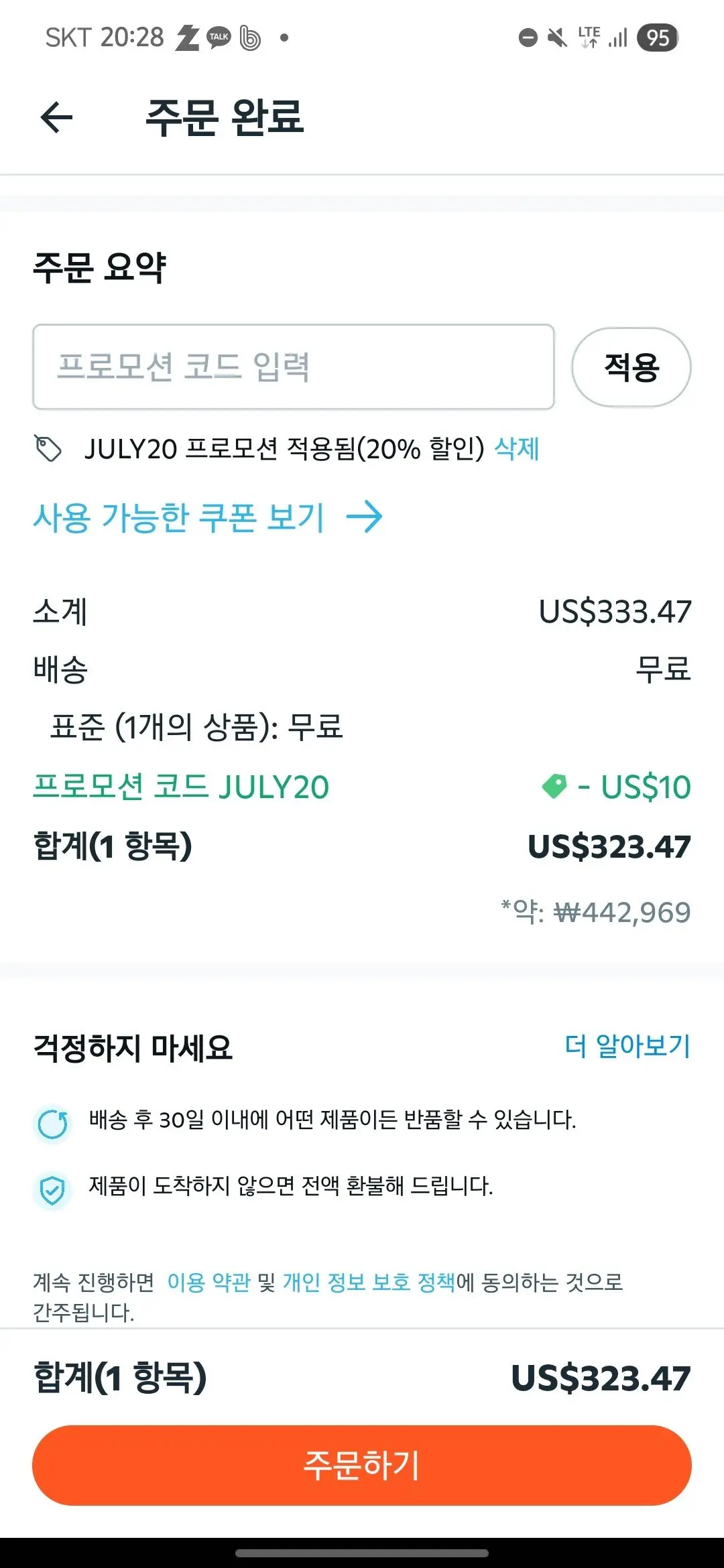Open 사용 가능한 쿠폰 보기
The width and height of the screenshot is (724, 1568).
tap(178, 517)
